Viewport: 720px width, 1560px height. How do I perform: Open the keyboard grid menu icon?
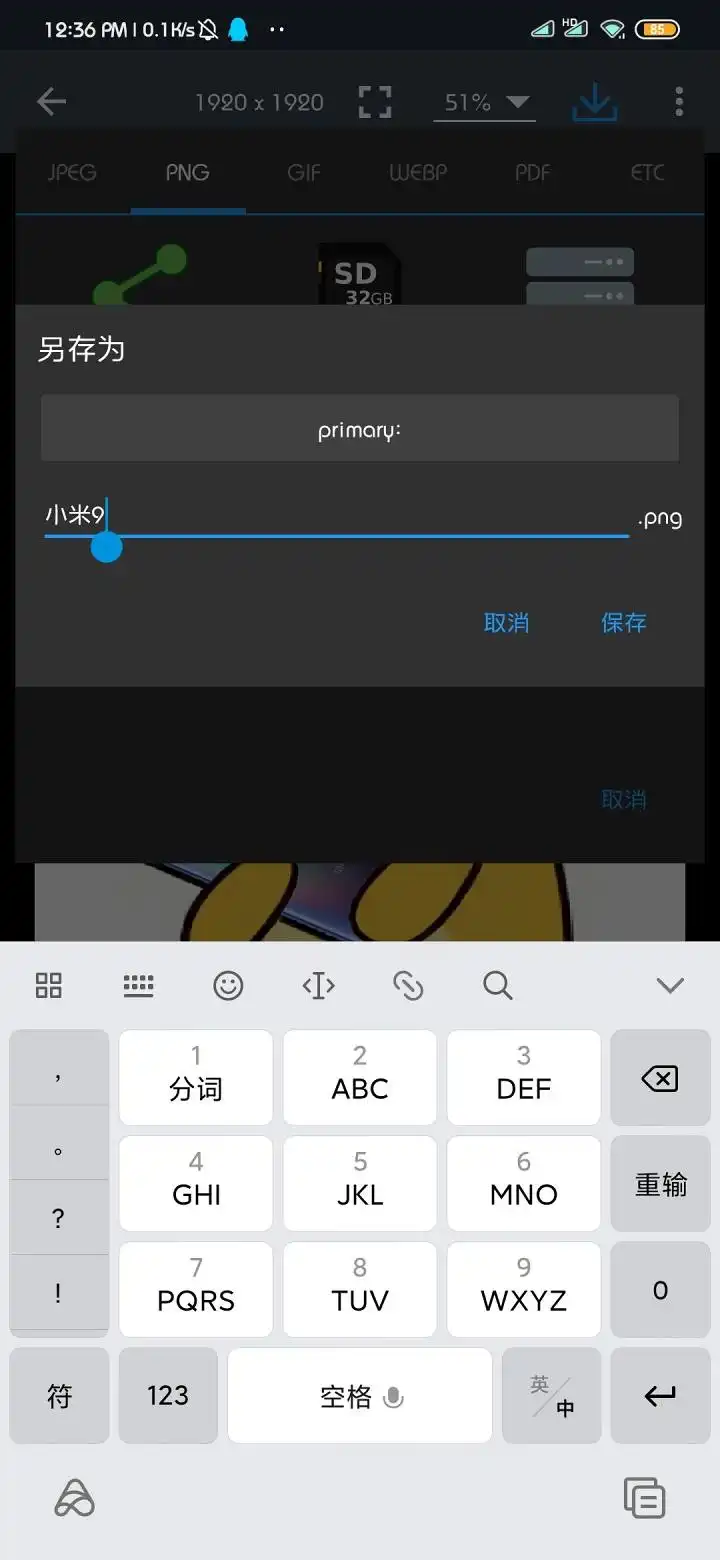pos(48,985)
